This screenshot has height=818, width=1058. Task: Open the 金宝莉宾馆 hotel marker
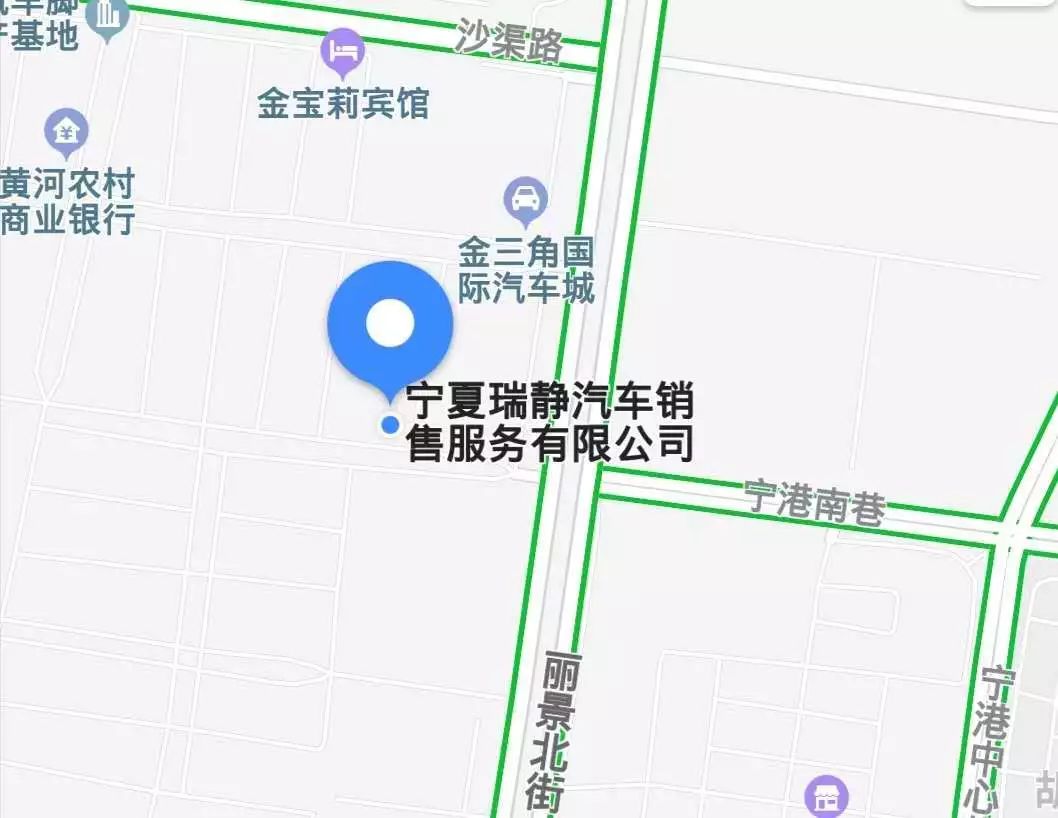click(x=343, y=49)
